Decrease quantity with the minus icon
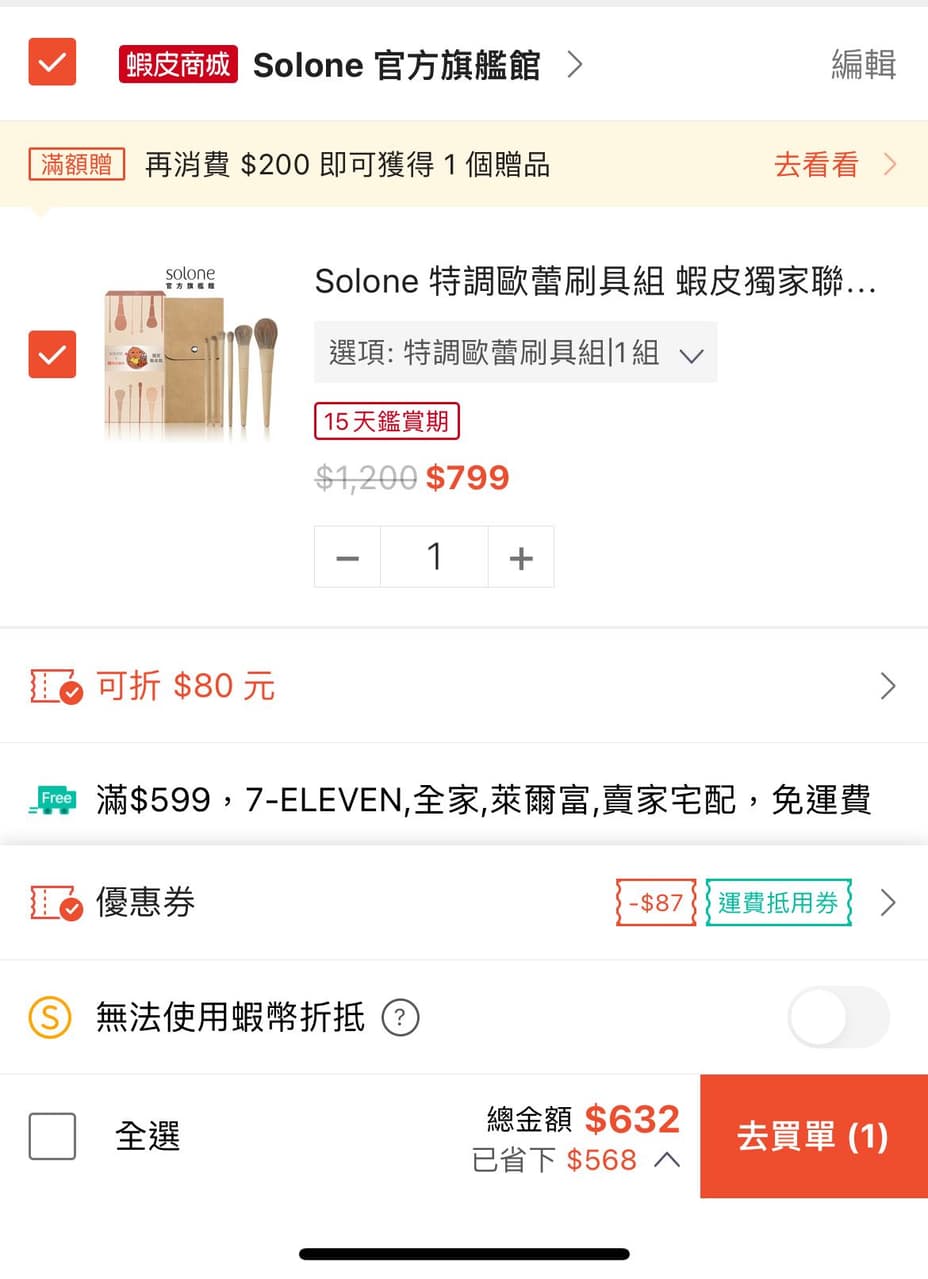The image size is (928, 1279). (x=347, y=556)
